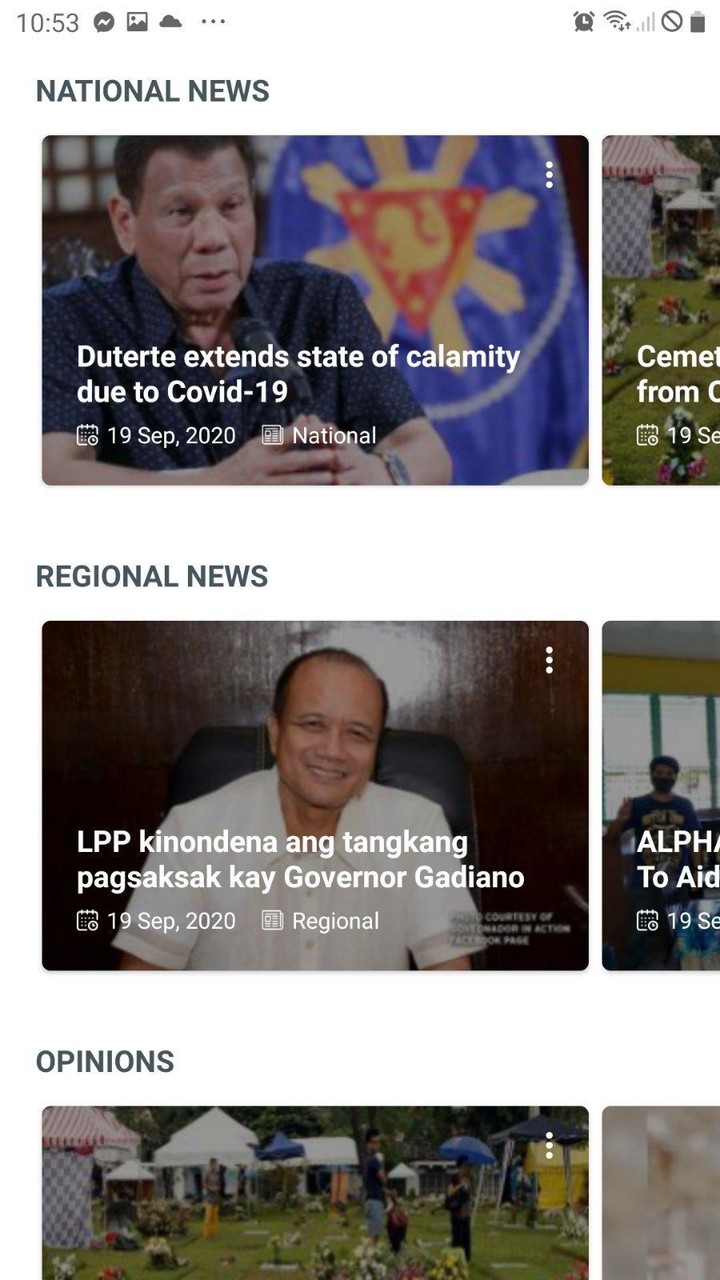
Task: Tap the Regional category tag on Gadiano article
Action: pos(334,920)
